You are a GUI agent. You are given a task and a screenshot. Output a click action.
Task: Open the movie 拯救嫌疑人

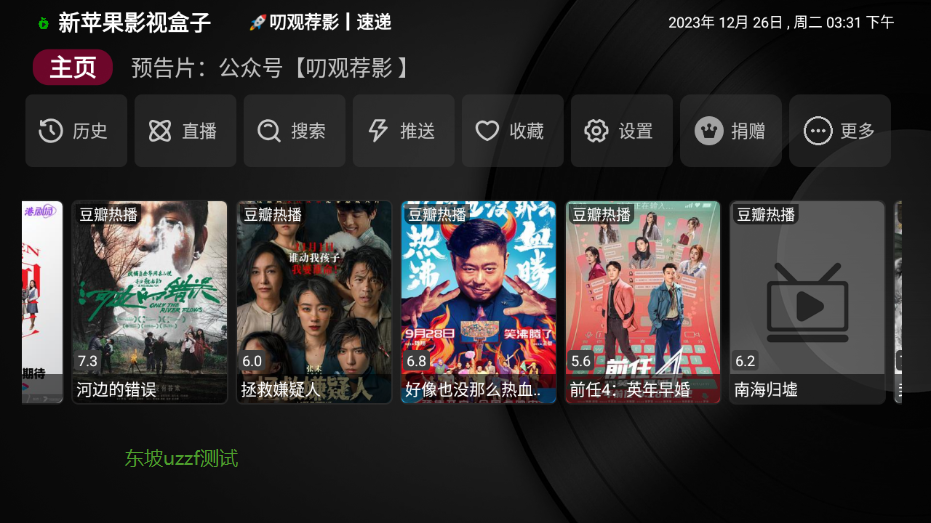(314, 302)
